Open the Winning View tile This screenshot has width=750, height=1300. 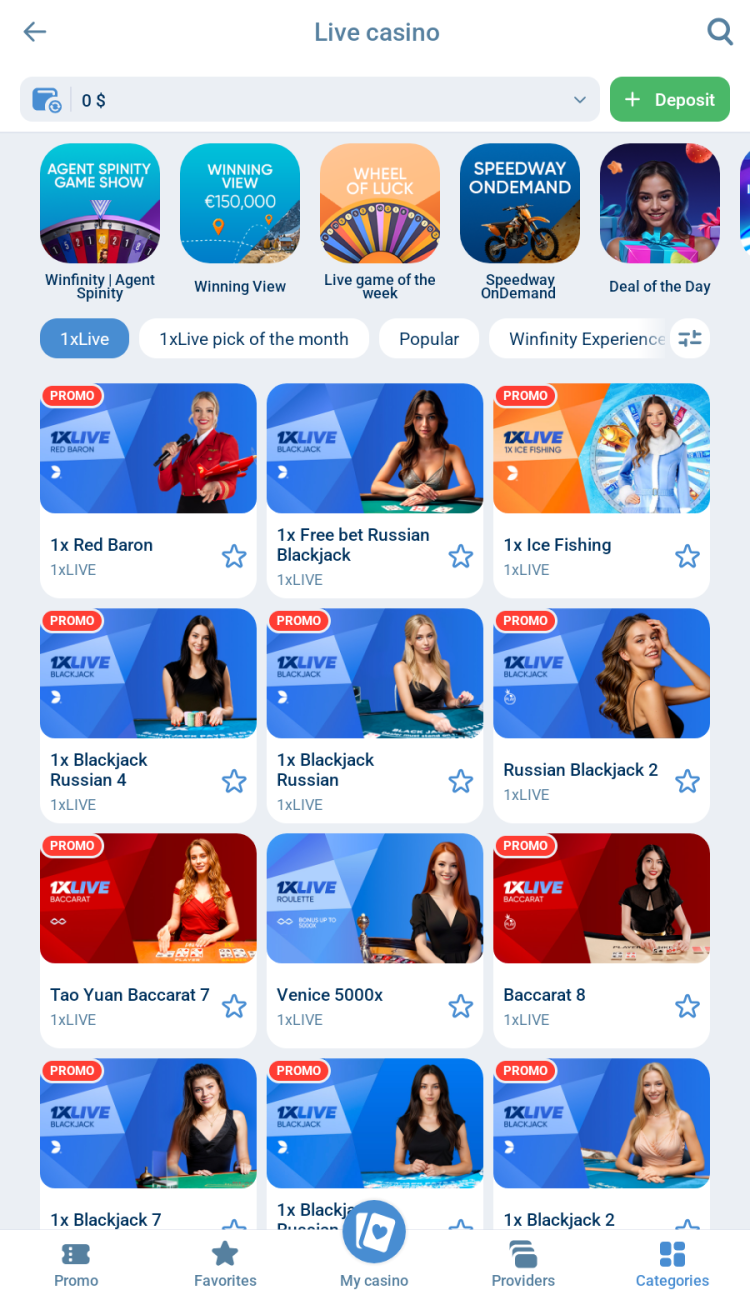click(240, 205)
